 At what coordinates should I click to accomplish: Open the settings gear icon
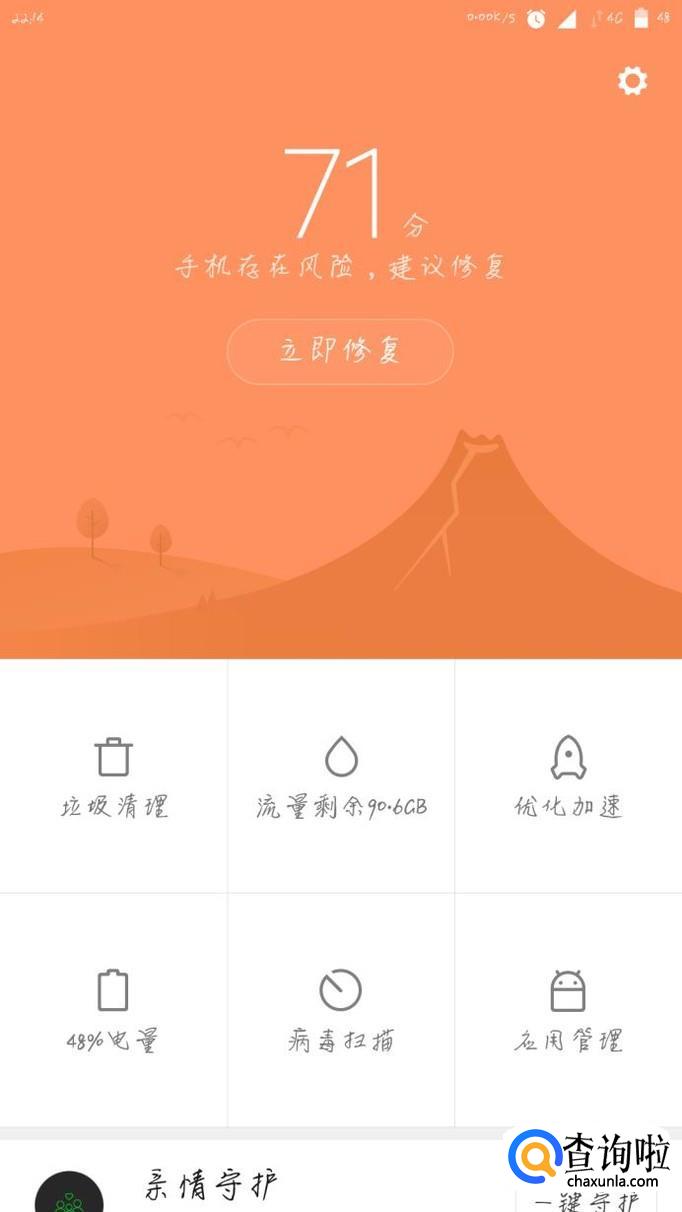632,81
